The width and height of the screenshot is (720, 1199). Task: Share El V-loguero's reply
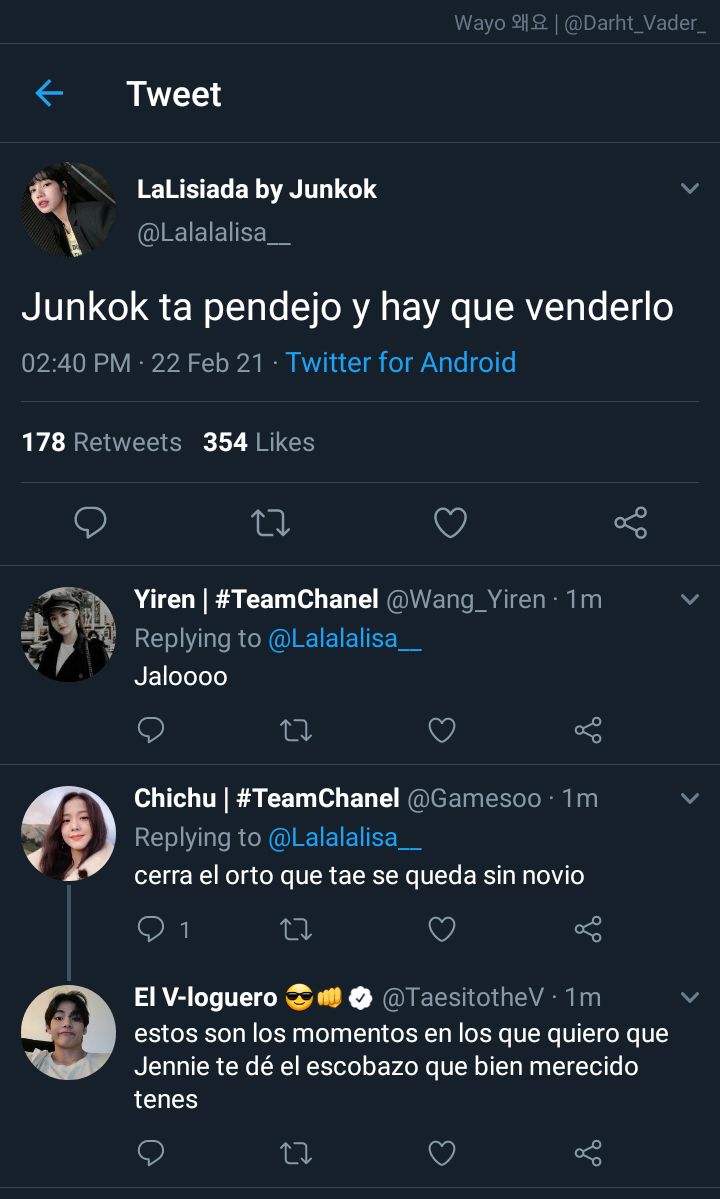pyautogui.click(x=588, y=1152)
